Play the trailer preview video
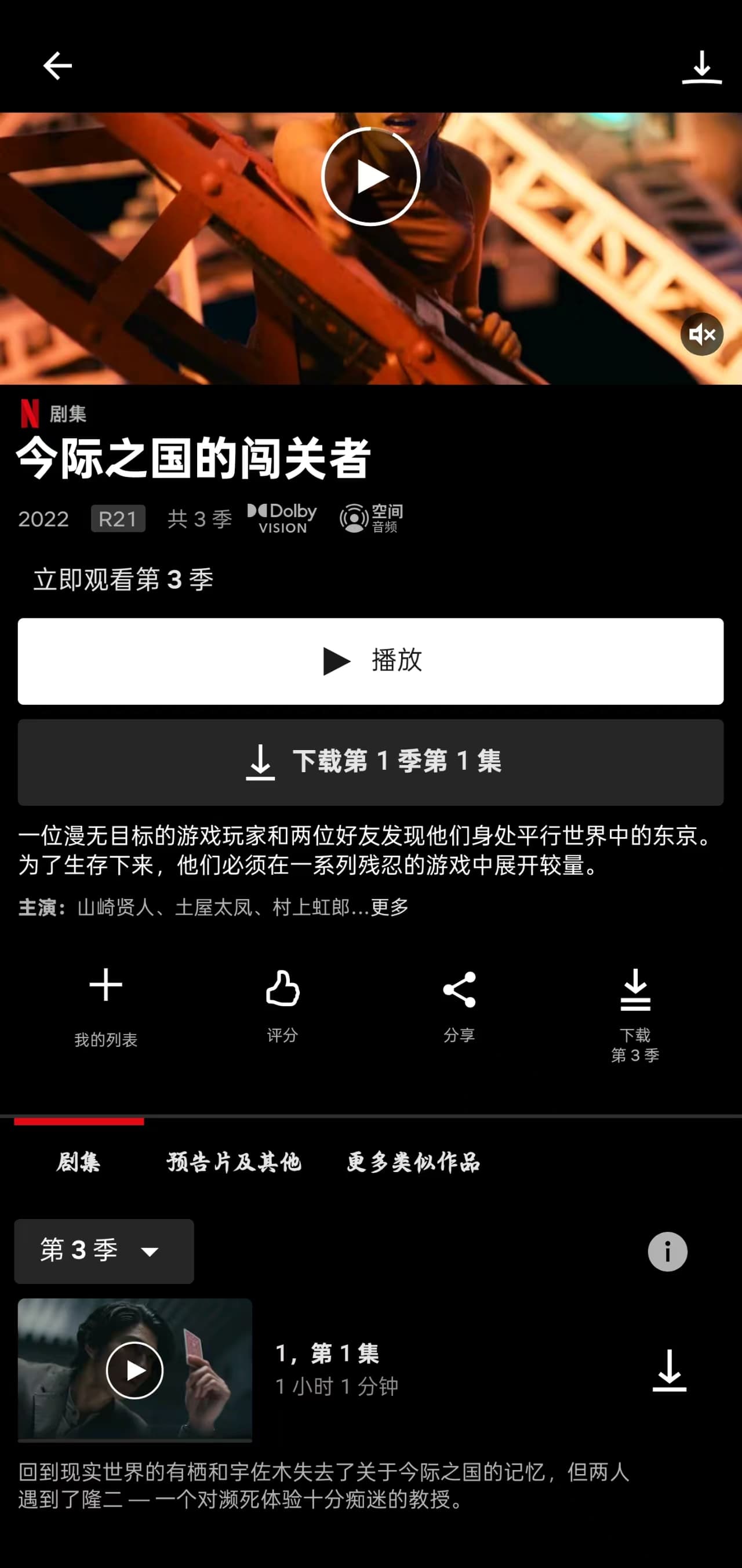Viewport: 742px width, 1568px height. pyautogui.click(x=370, y=177)
